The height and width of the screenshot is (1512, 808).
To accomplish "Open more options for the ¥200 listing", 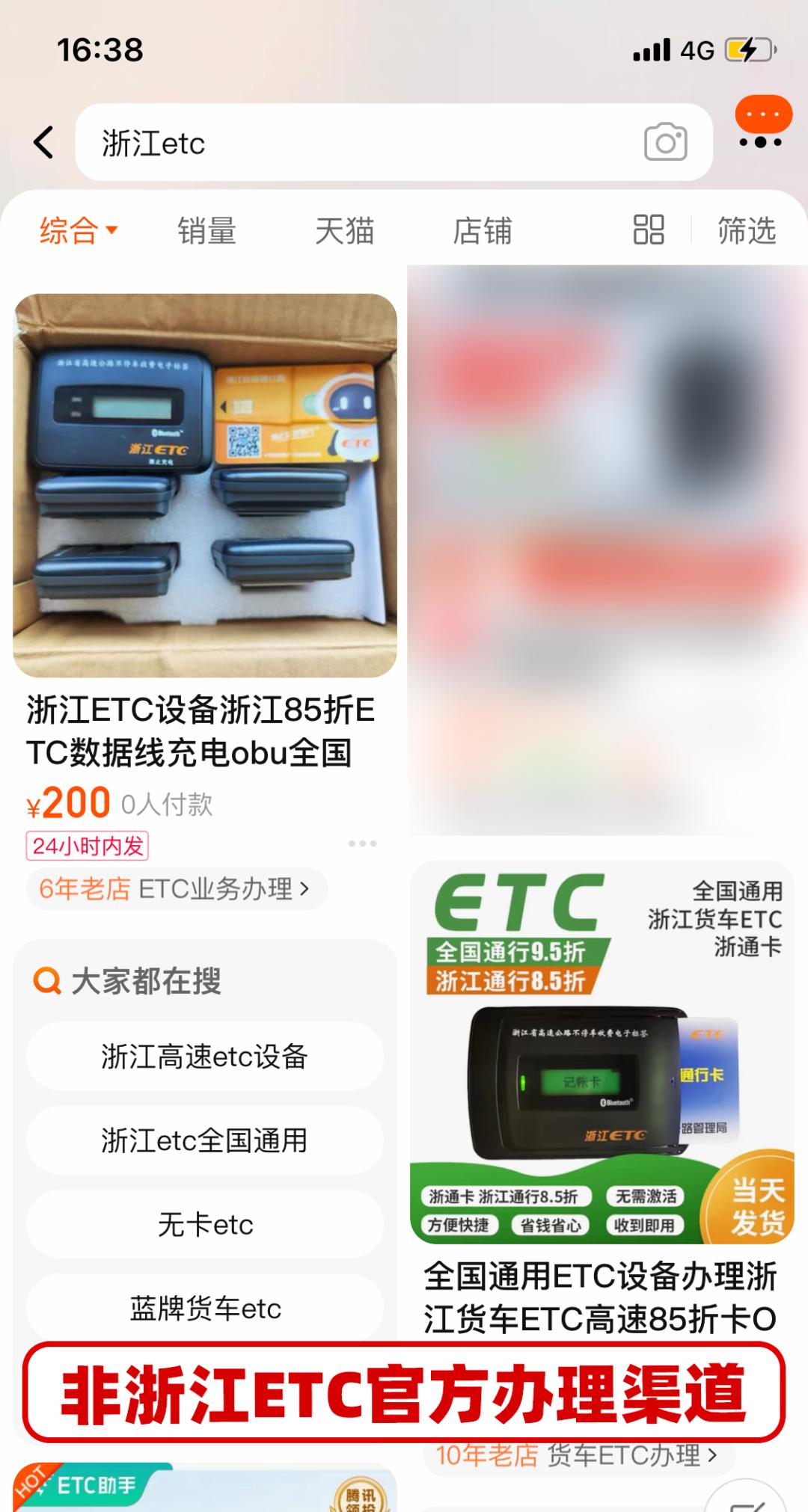I will 362,843.
